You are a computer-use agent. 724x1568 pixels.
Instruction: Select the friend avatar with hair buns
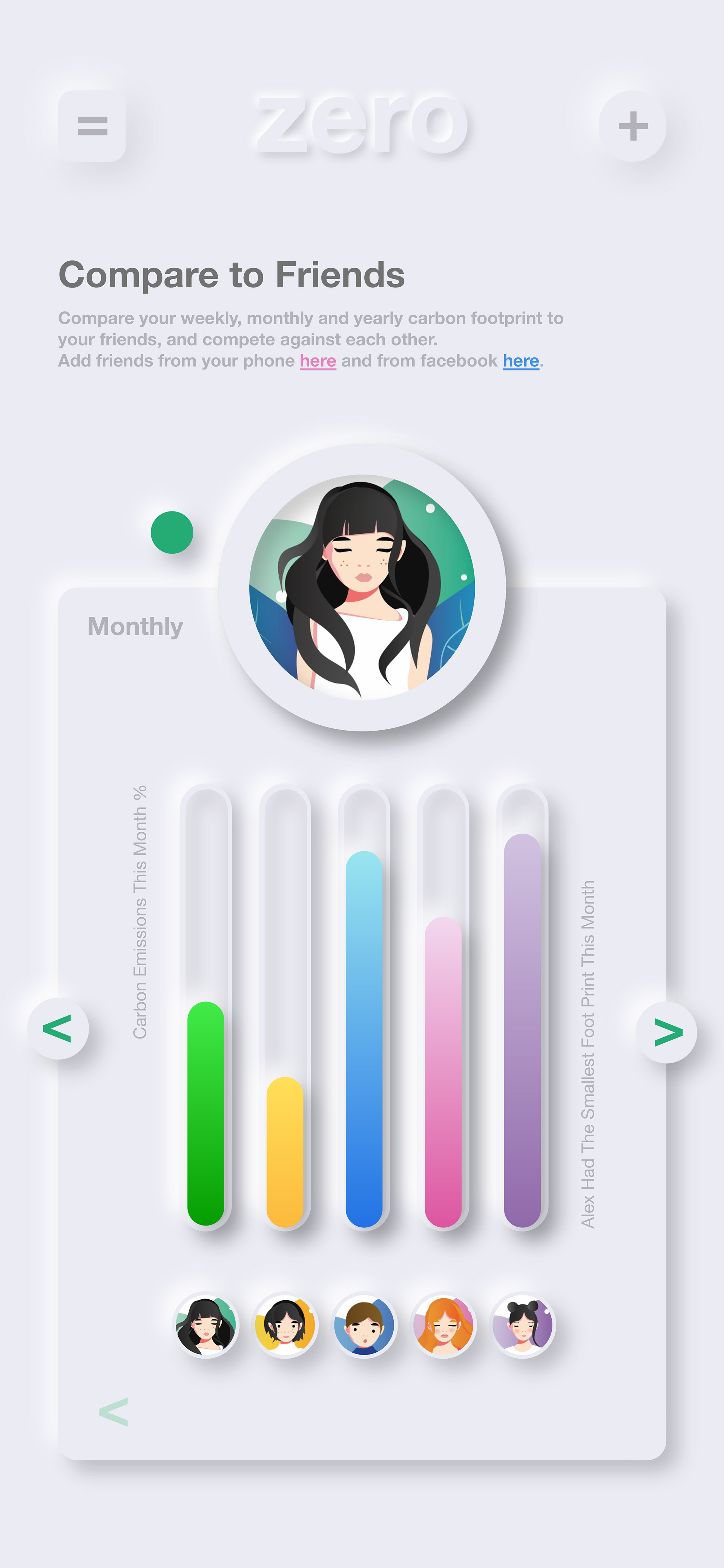[523, 1325]
